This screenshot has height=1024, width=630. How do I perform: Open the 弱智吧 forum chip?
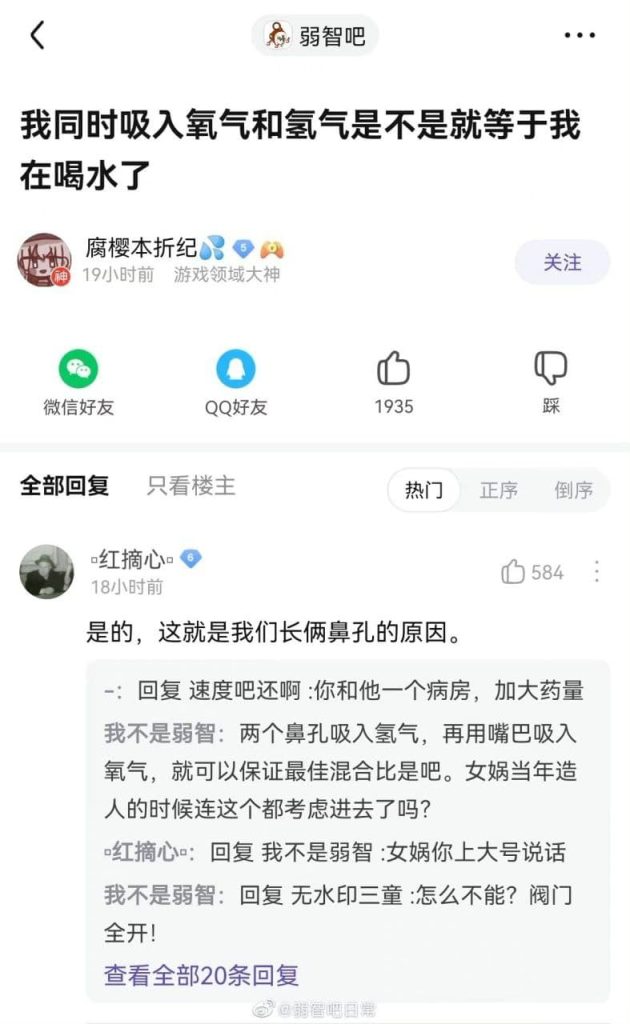[315, 37]
